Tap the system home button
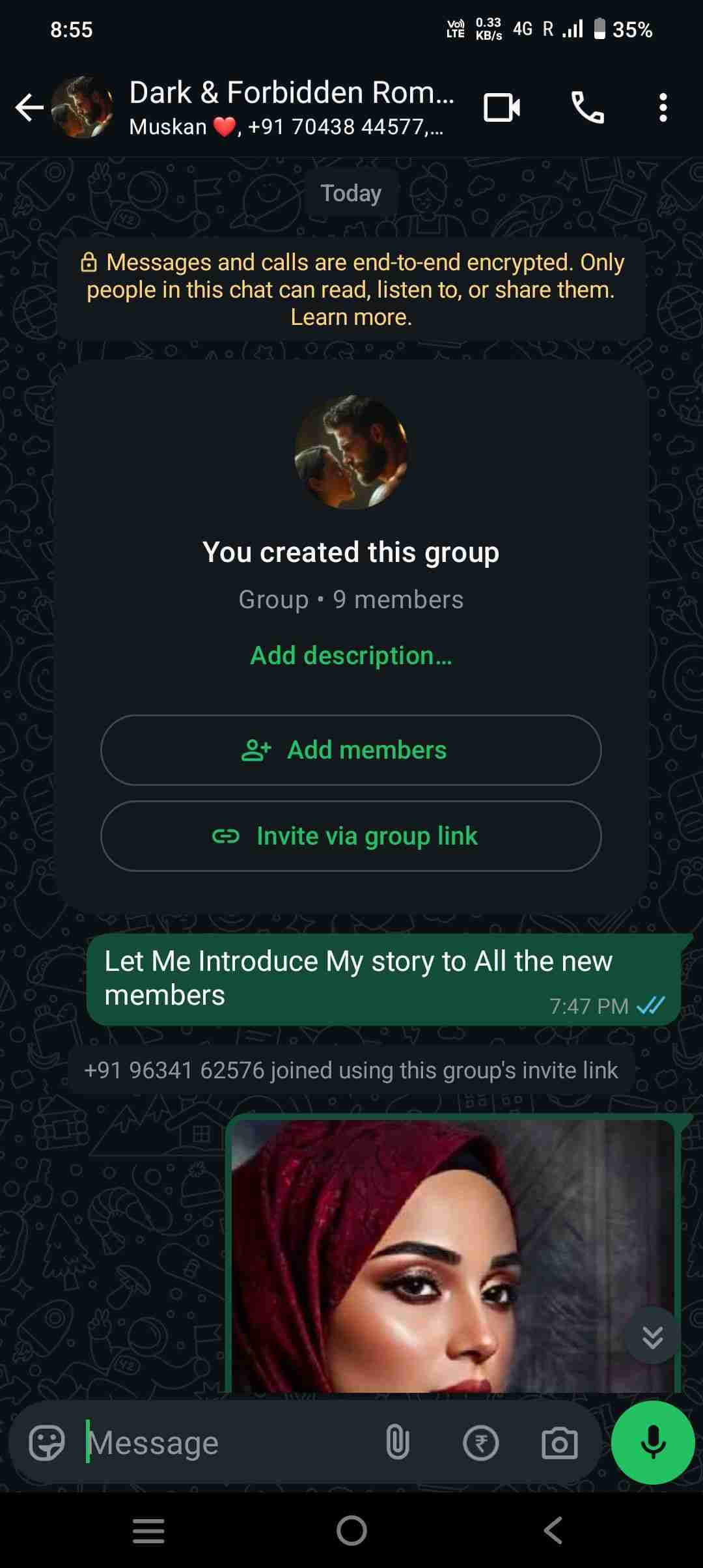The height and width of the screenshot is (1568, 703). (351, 1530)
